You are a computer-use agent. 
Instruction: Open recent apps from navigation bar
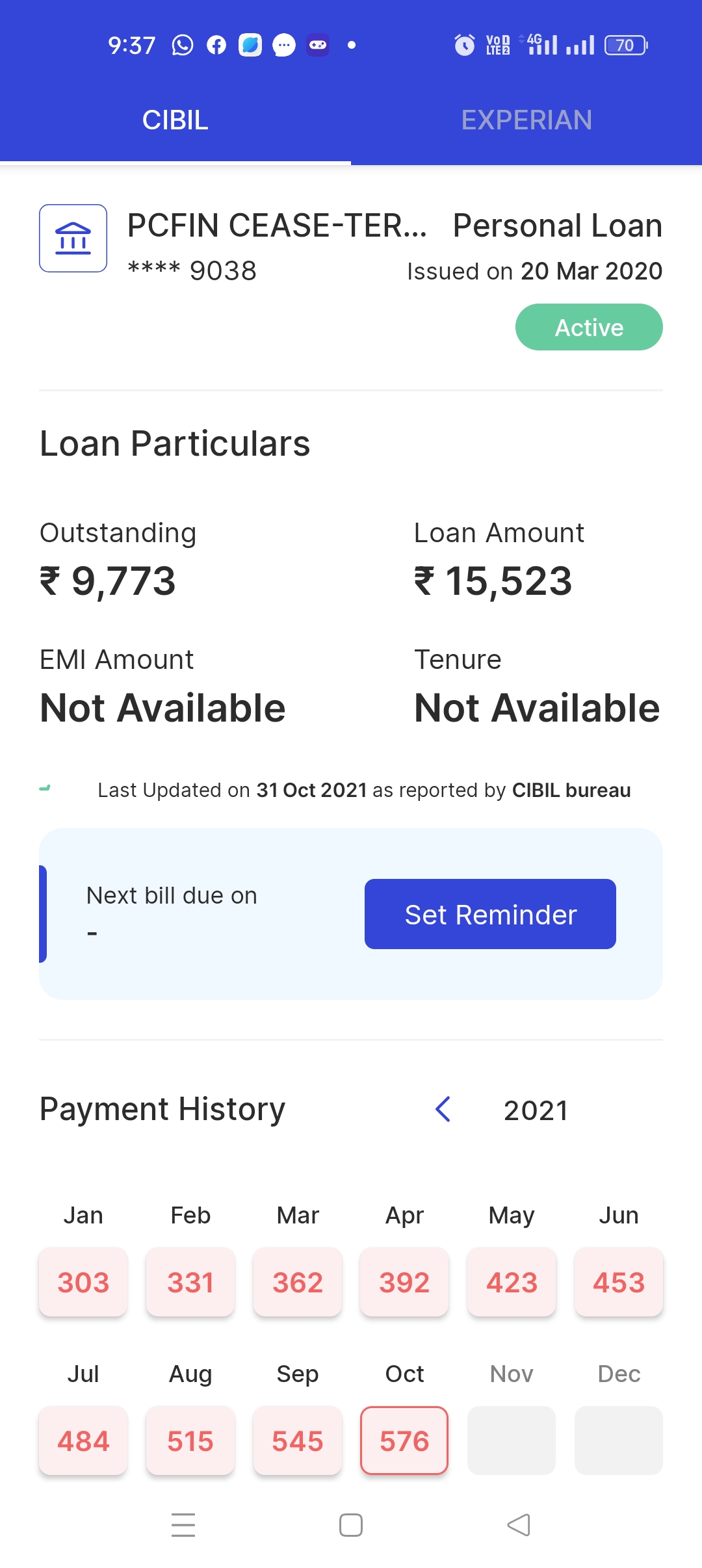(183, 1525)
